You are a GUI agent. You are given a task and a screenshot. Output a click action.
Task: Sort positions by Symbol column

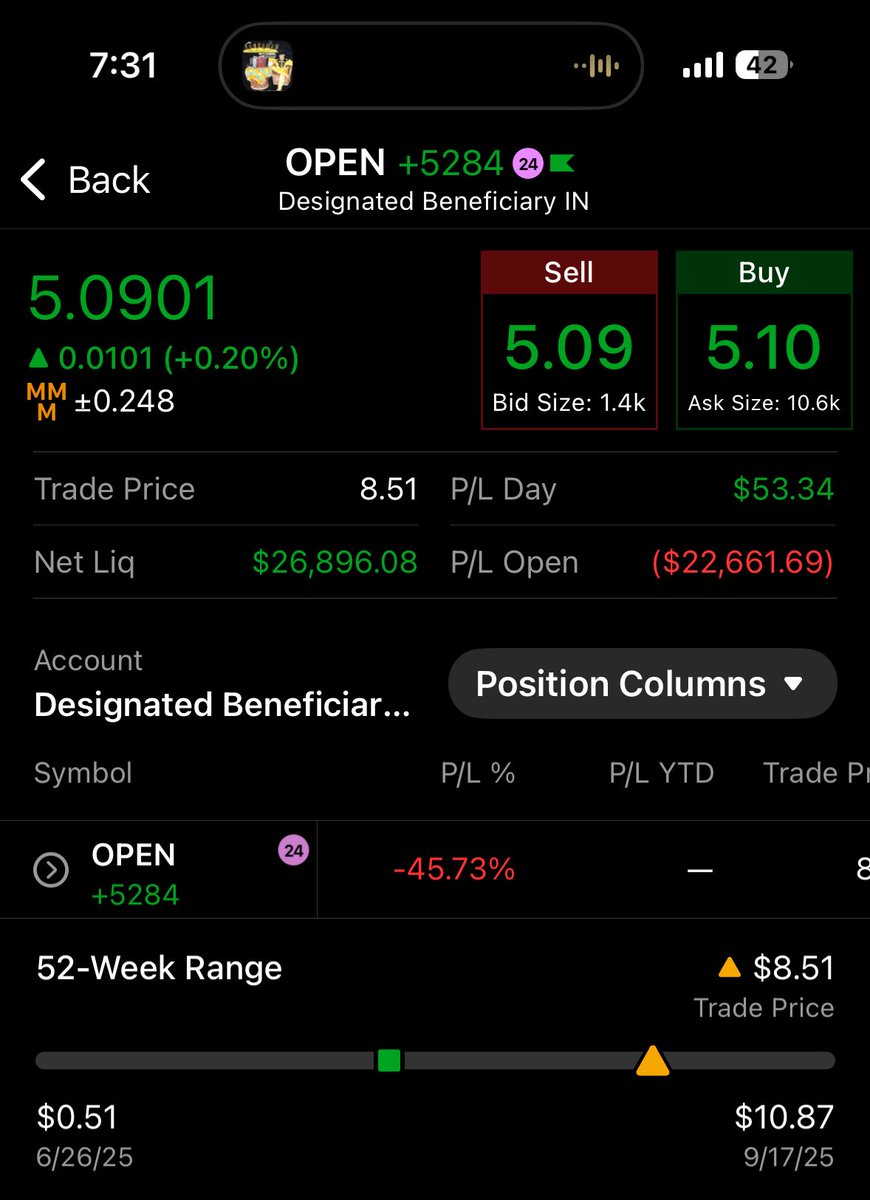tap(83, 773)
